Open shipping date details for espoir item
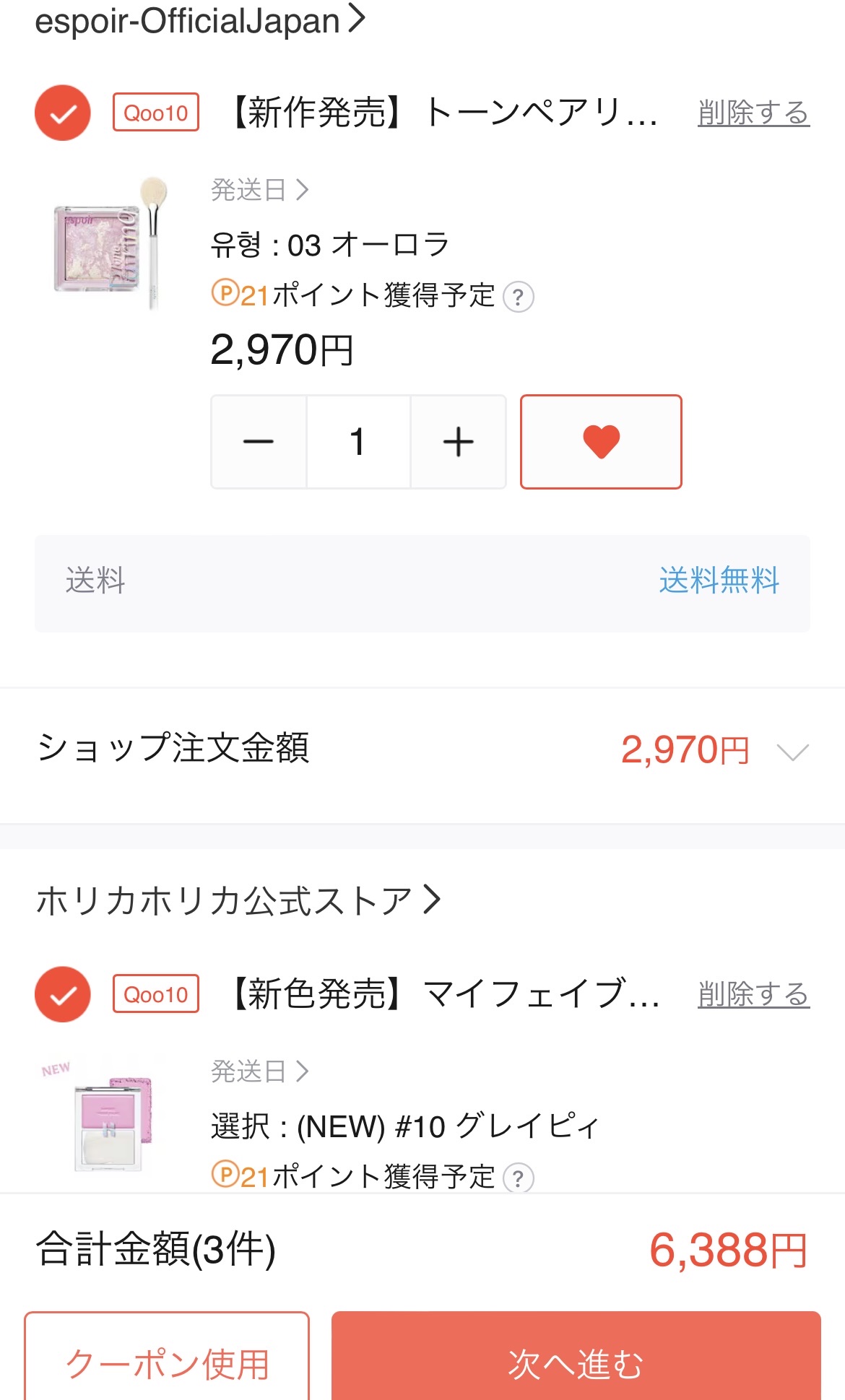The height and width of the screenshot is (1400, 845). click(x=259, y=191)
